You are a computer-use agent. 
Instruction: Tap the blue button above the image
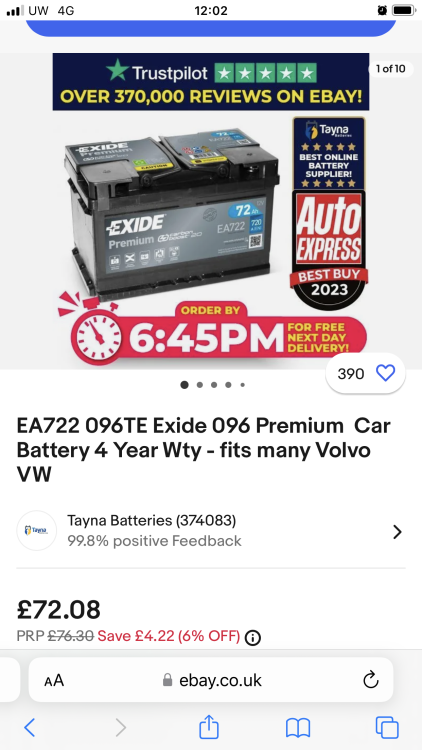(x=211, y=28)
